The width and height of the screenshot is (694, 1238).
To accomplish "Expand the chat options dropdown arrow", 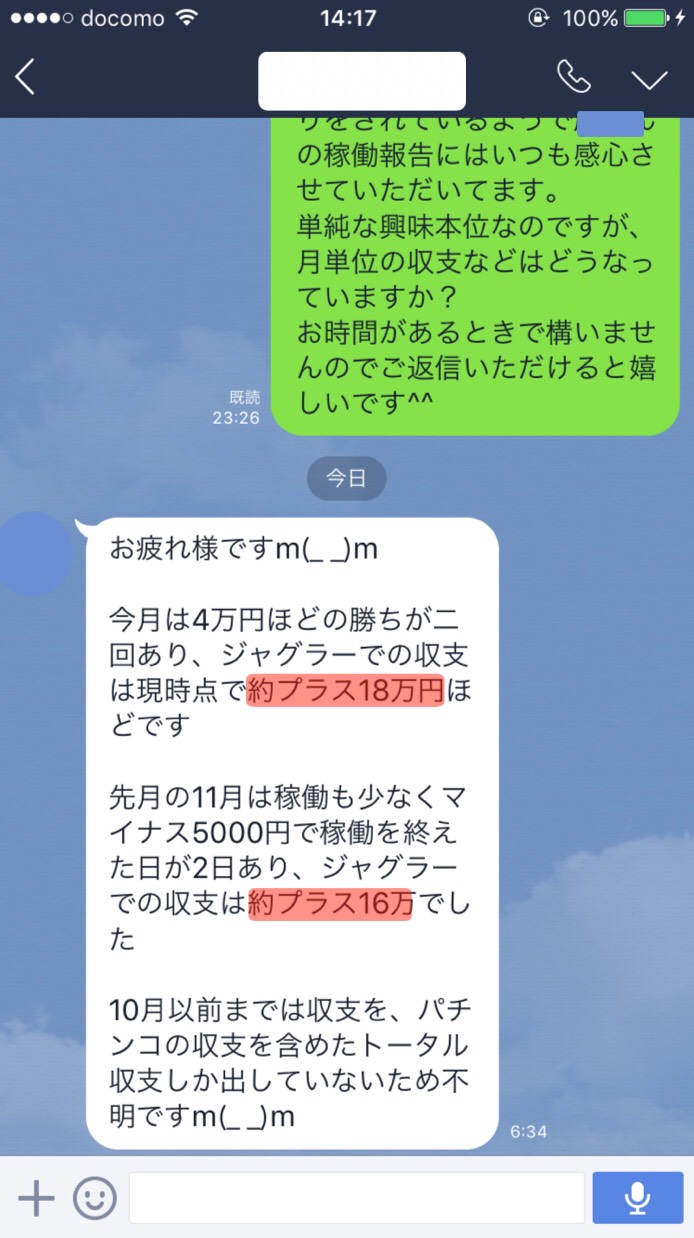I will 649,79.
